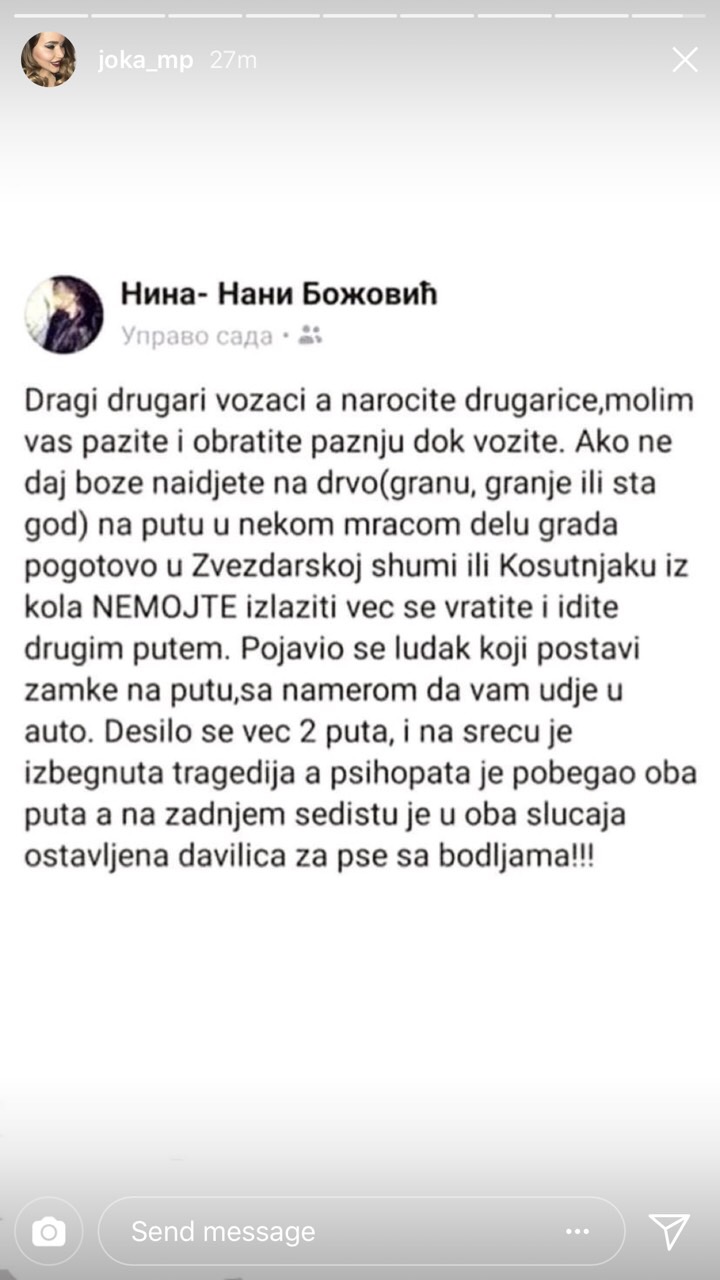Open the camera to reply
Screen dimensions: 720x1280
(x=48, y=1231)
